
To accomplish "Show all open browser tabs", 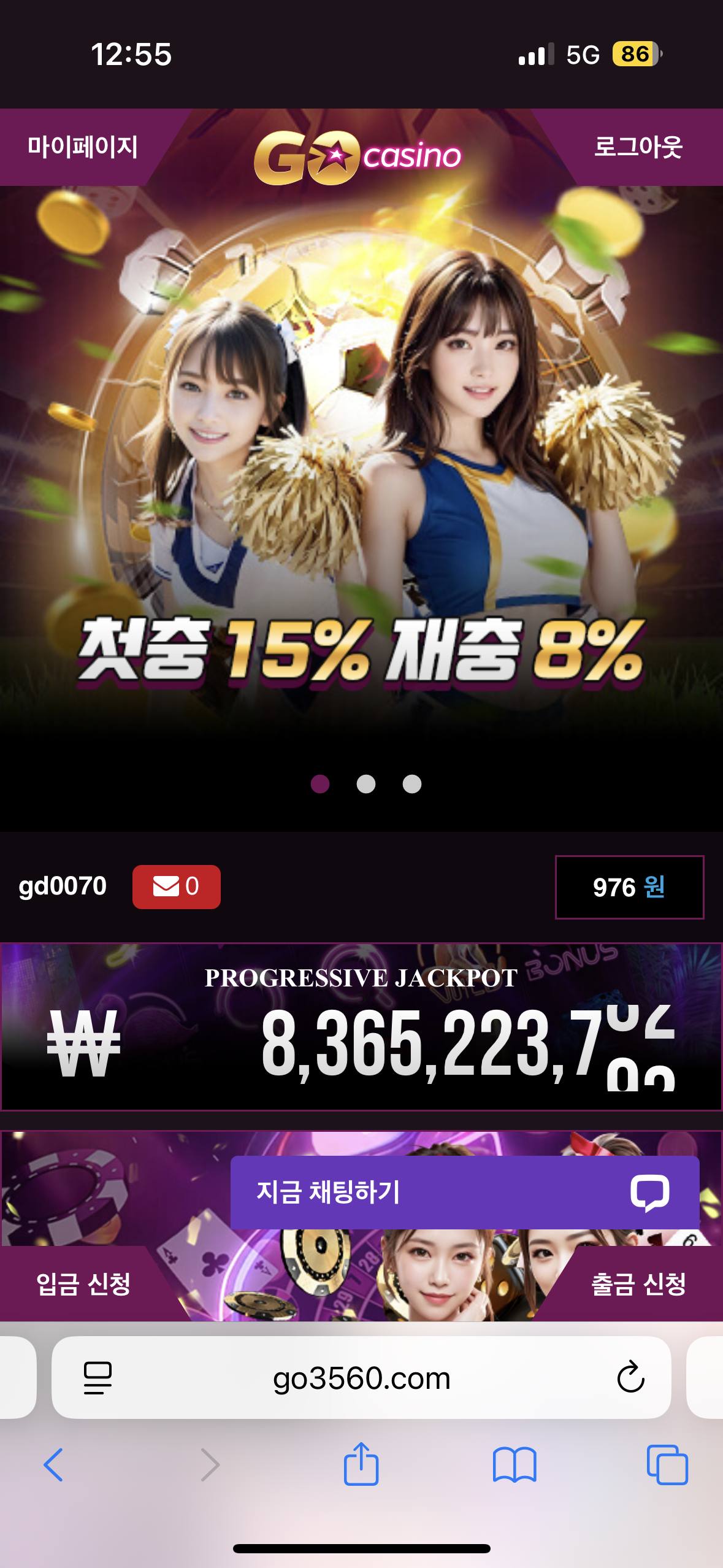I will 667,1465.
